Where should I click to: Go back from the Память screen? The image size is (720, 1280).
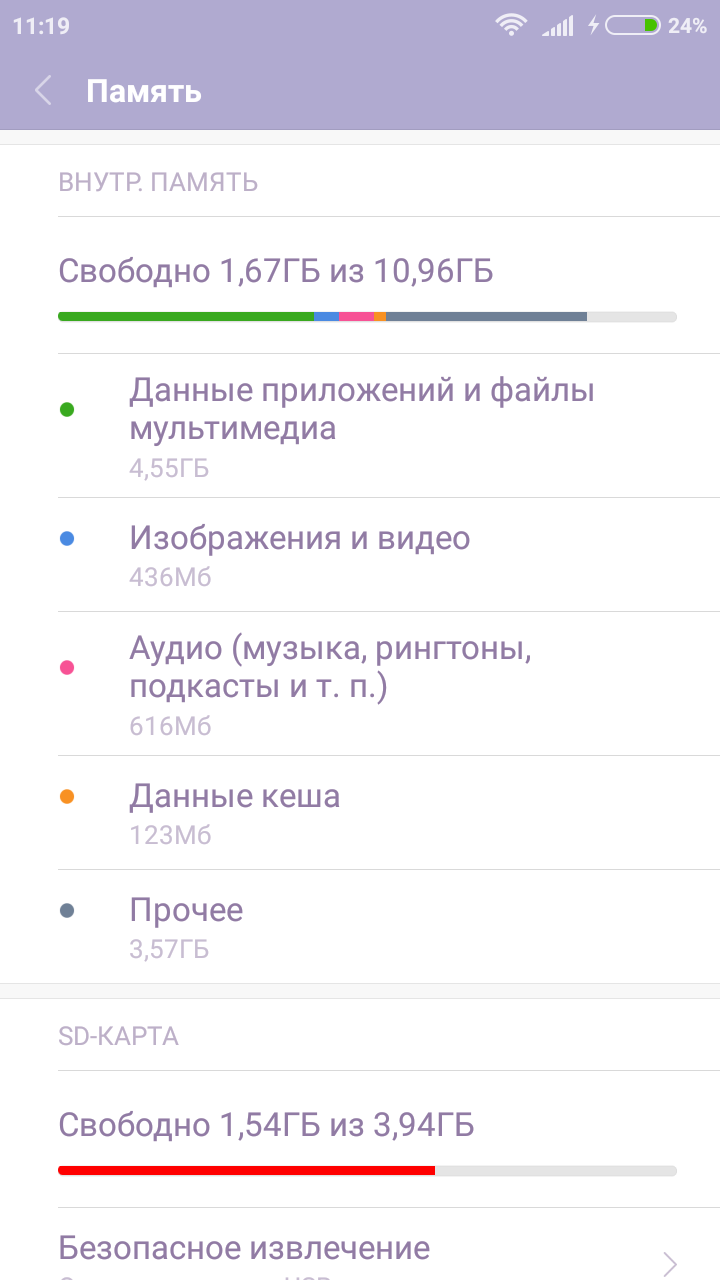click(x=43, y=91)
